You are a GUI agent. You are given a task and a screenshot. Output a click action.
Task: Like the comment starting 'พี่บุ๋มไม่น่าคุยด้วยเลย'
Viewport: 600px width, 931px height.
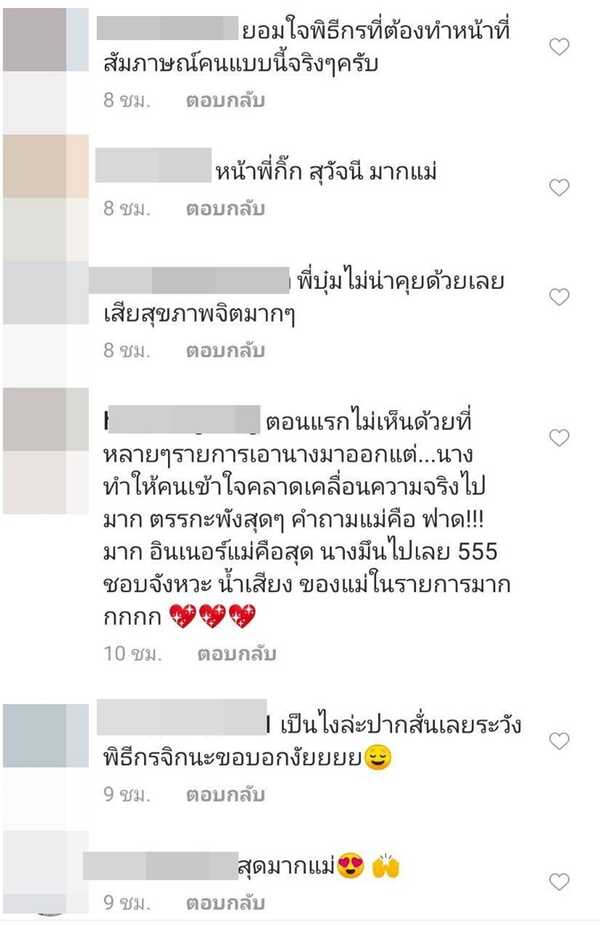(560, 297)
